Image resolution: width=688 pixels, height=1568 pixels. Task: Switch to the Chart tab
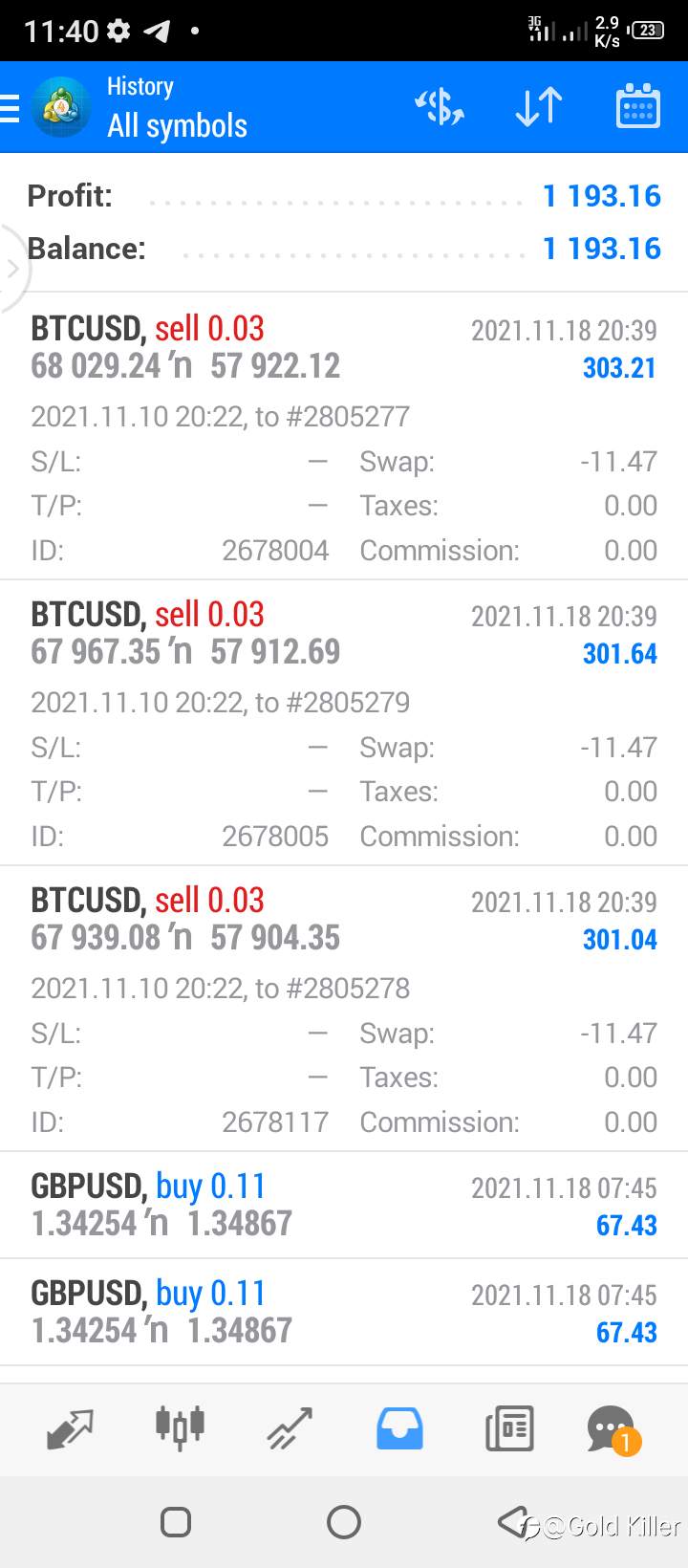click(x=180, y=1428)
